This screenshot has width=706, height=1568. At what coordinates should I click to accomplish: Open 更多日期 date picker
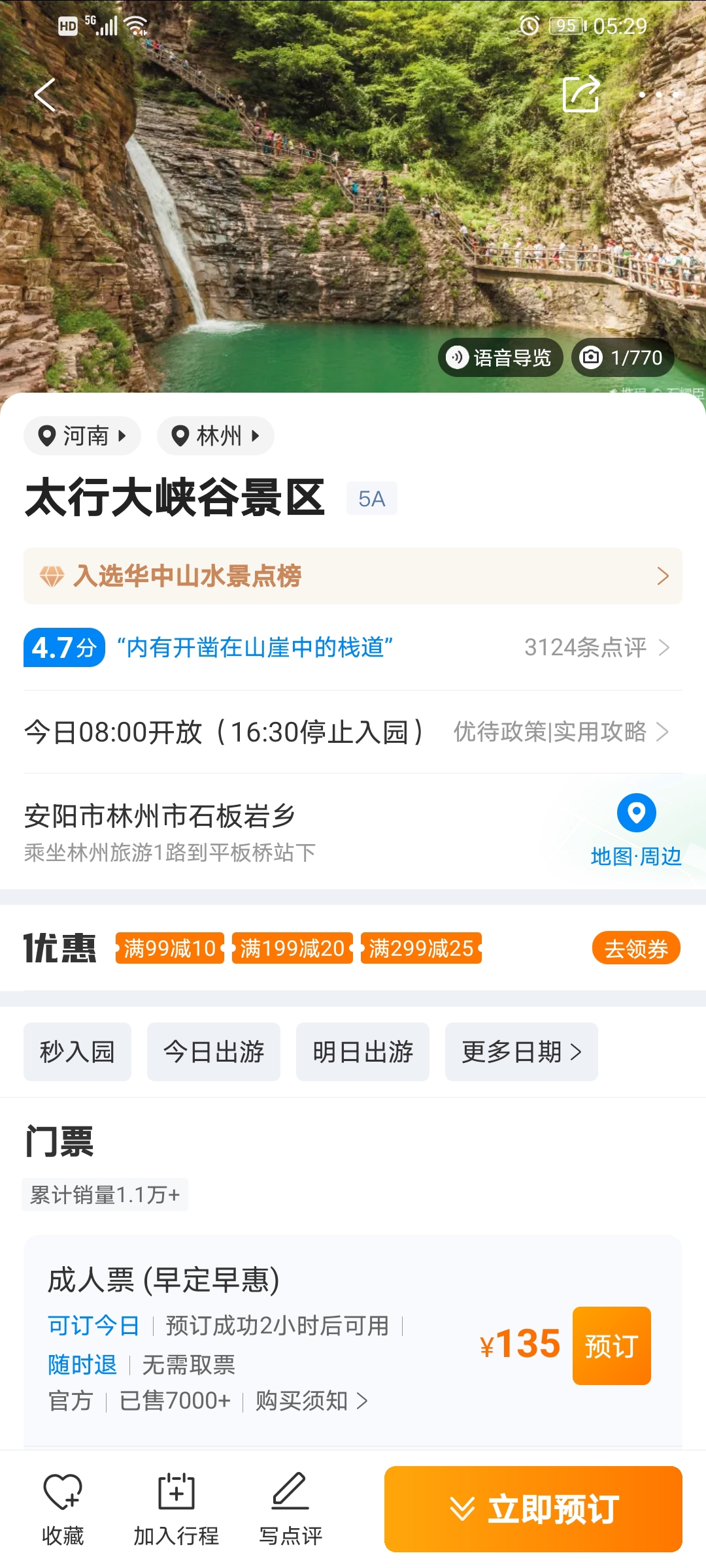pyautogui.click(x=522, y=1052)
